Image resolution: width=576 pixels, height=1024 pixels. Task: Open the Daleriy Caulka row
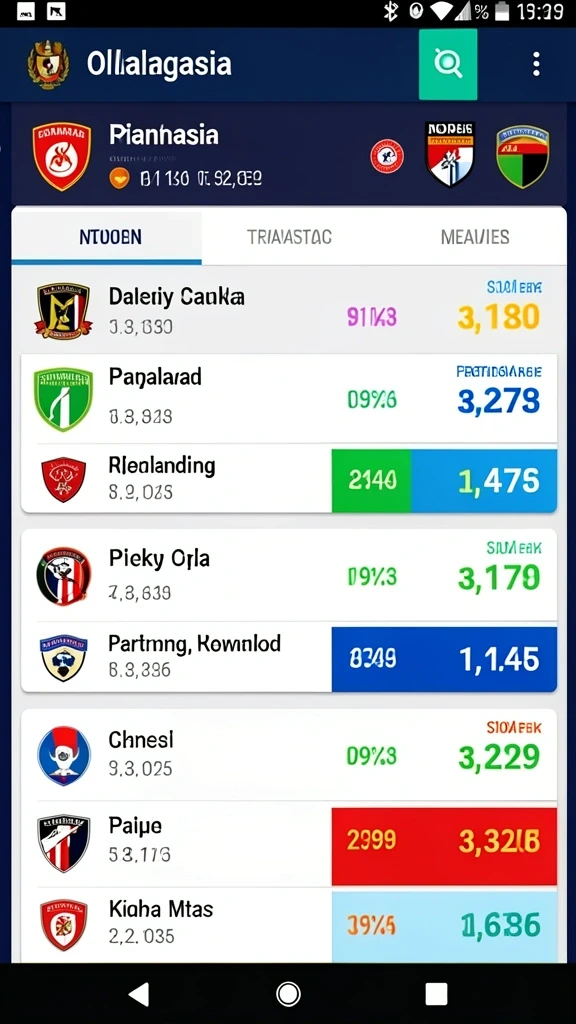[289, 310]
